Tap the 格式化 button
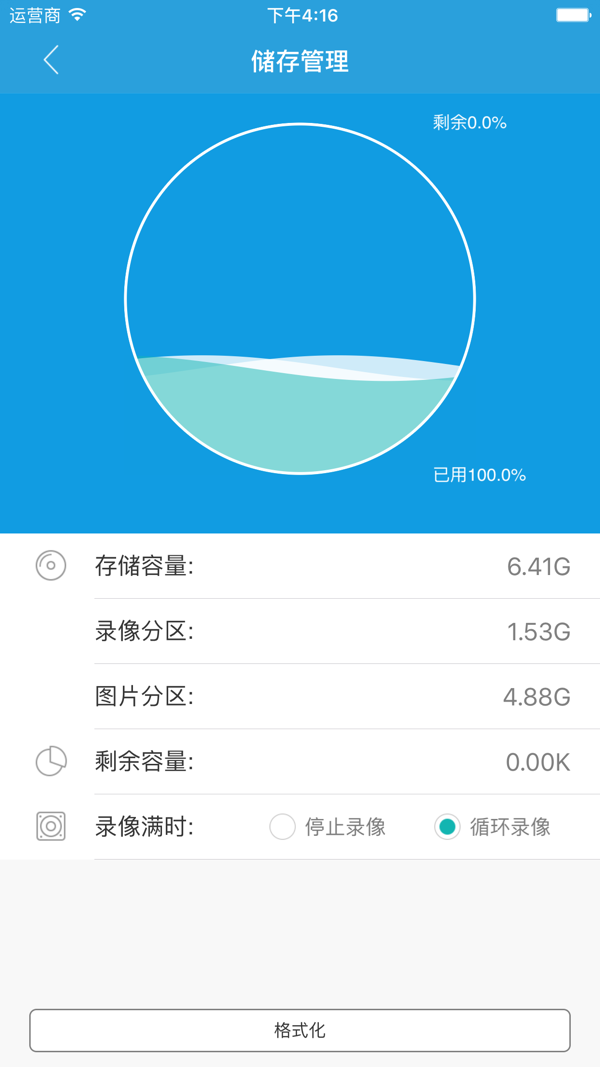600x1067 pixels. tap(299, 1030)
